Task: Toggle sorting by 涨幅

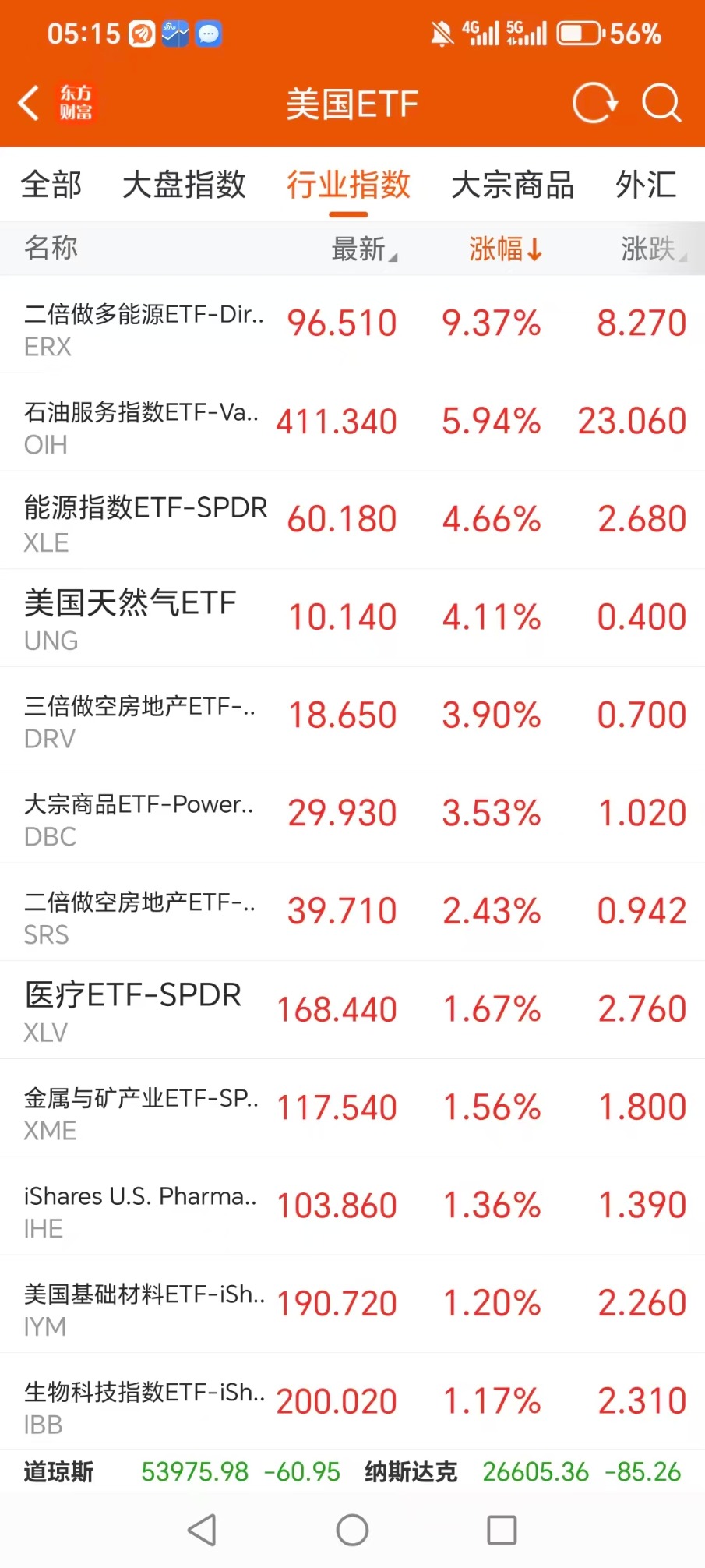Action: coord(505,249)
